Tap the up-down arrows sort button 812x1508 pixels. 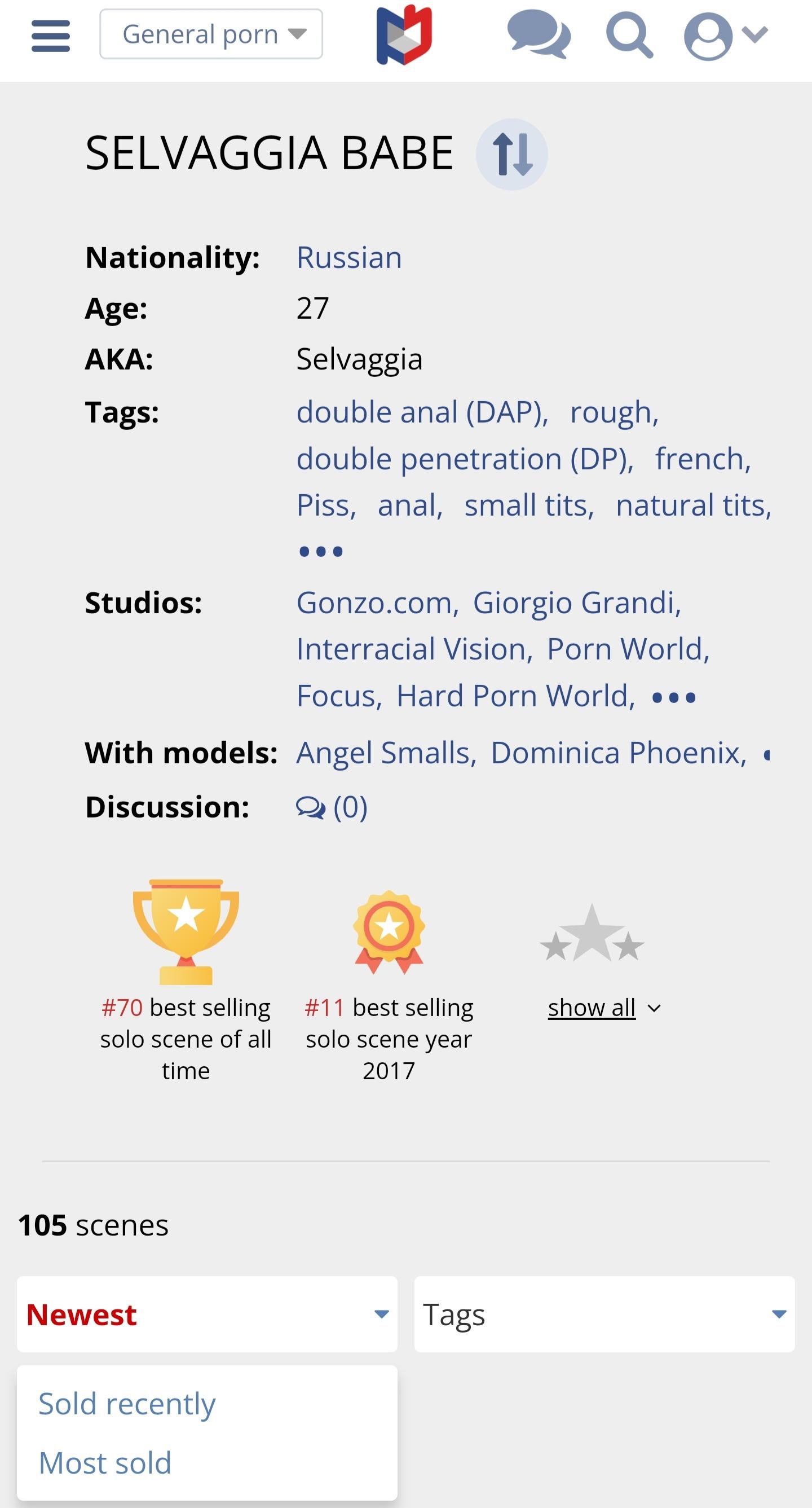[512, 155]
